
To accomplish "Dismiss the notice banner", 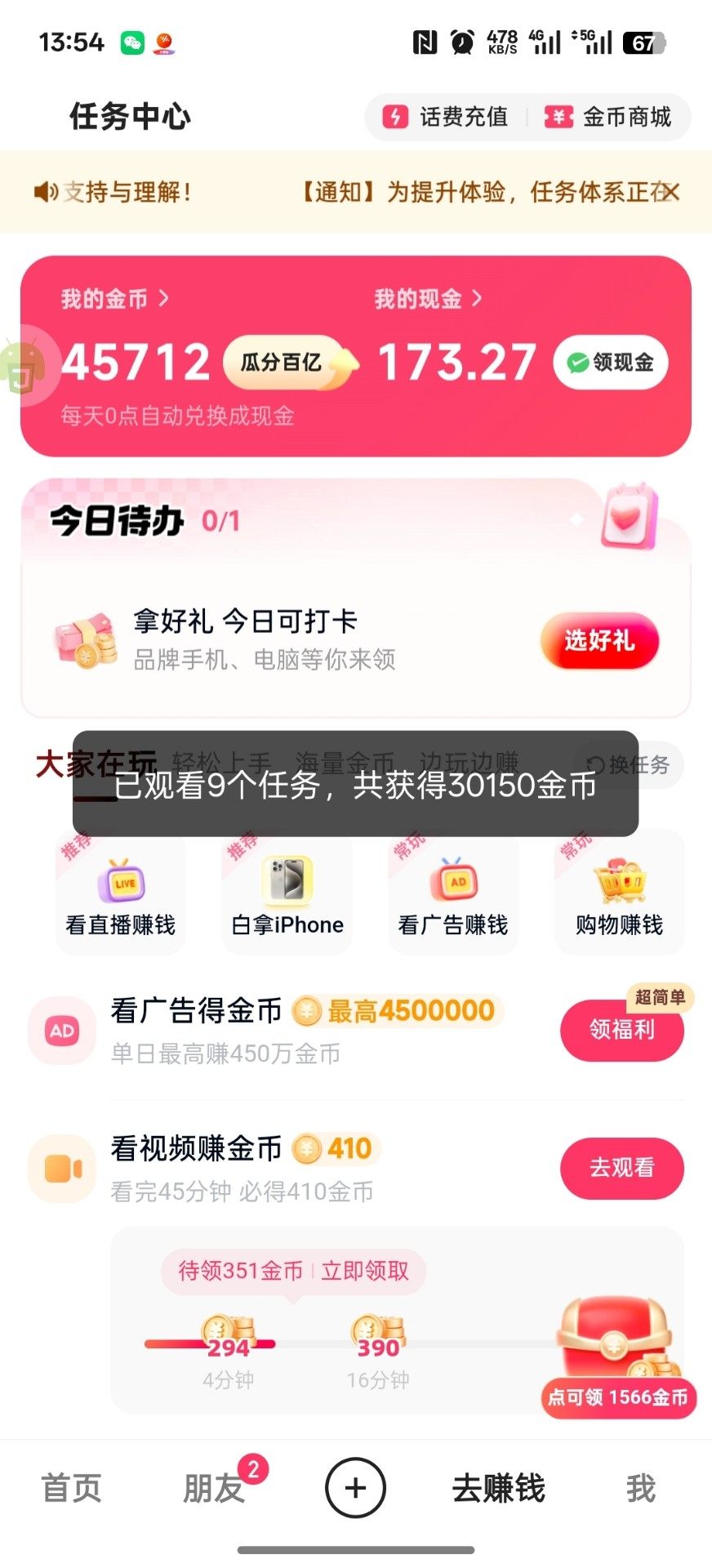I will 671,192.
